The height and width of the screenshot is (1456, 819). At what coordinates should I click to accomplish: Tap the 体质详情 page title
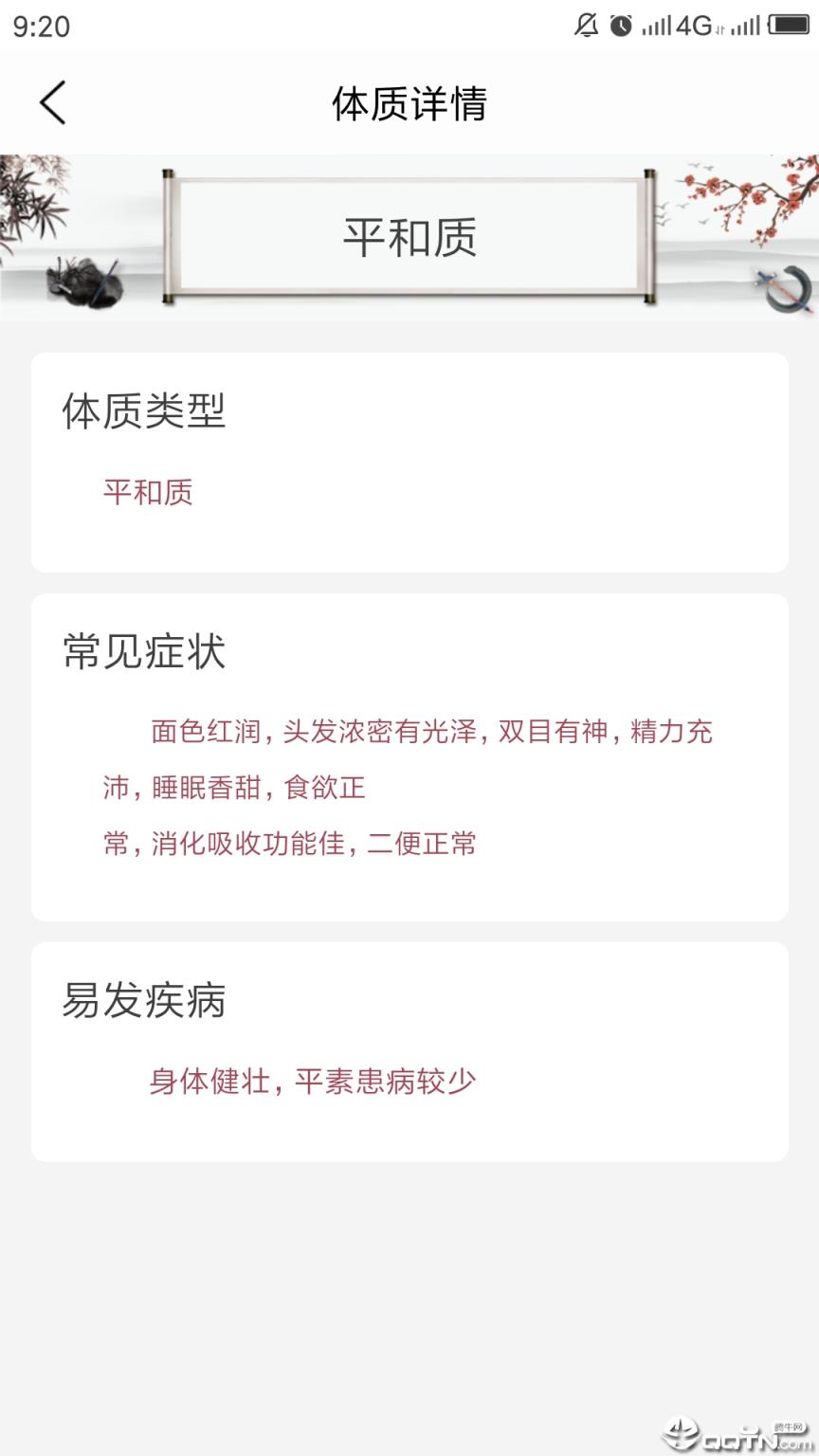click(x=409, y=104)
